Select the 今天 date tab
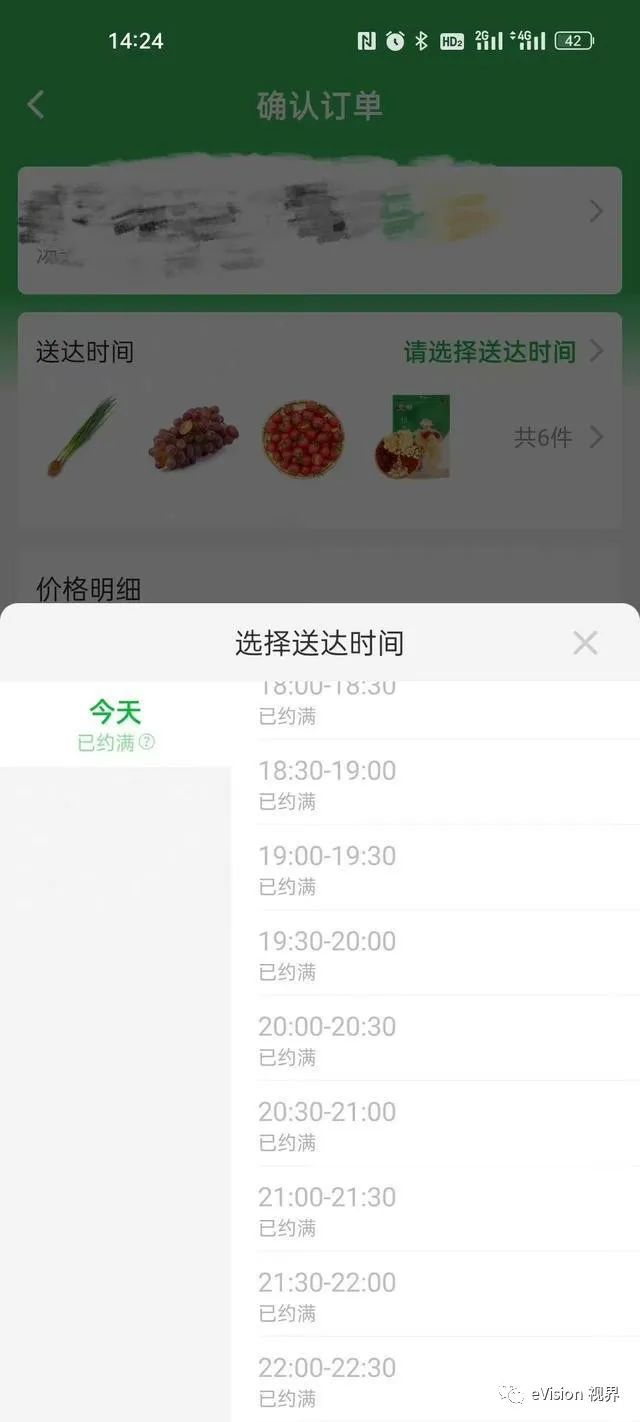640x1422 pixels. click(x=115, y=724)
